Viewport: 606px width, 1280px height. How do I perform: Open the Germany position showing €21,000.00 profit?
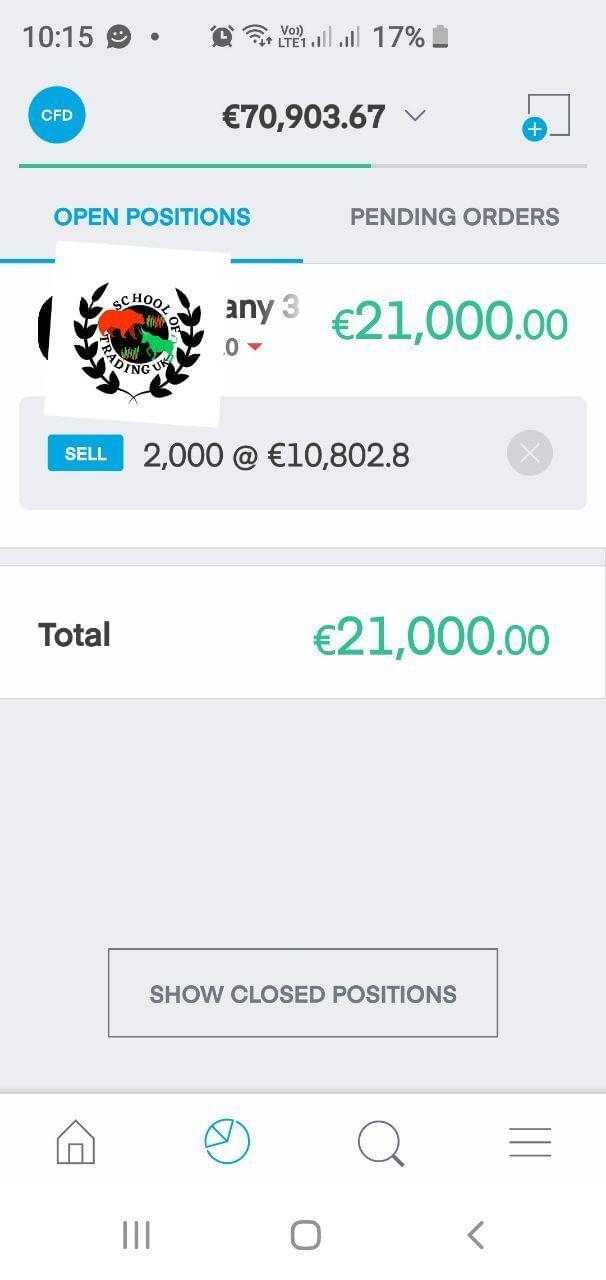[303, 322]
